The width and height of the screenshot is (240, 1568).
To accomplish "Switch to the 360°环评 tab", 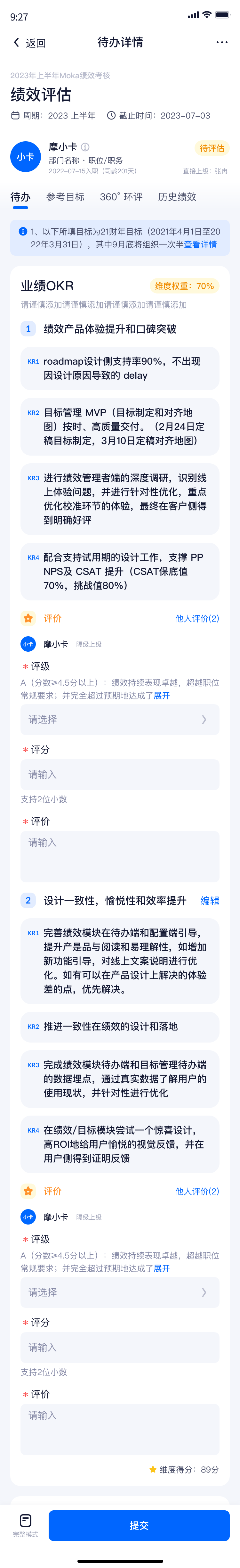I will [121, 197].
